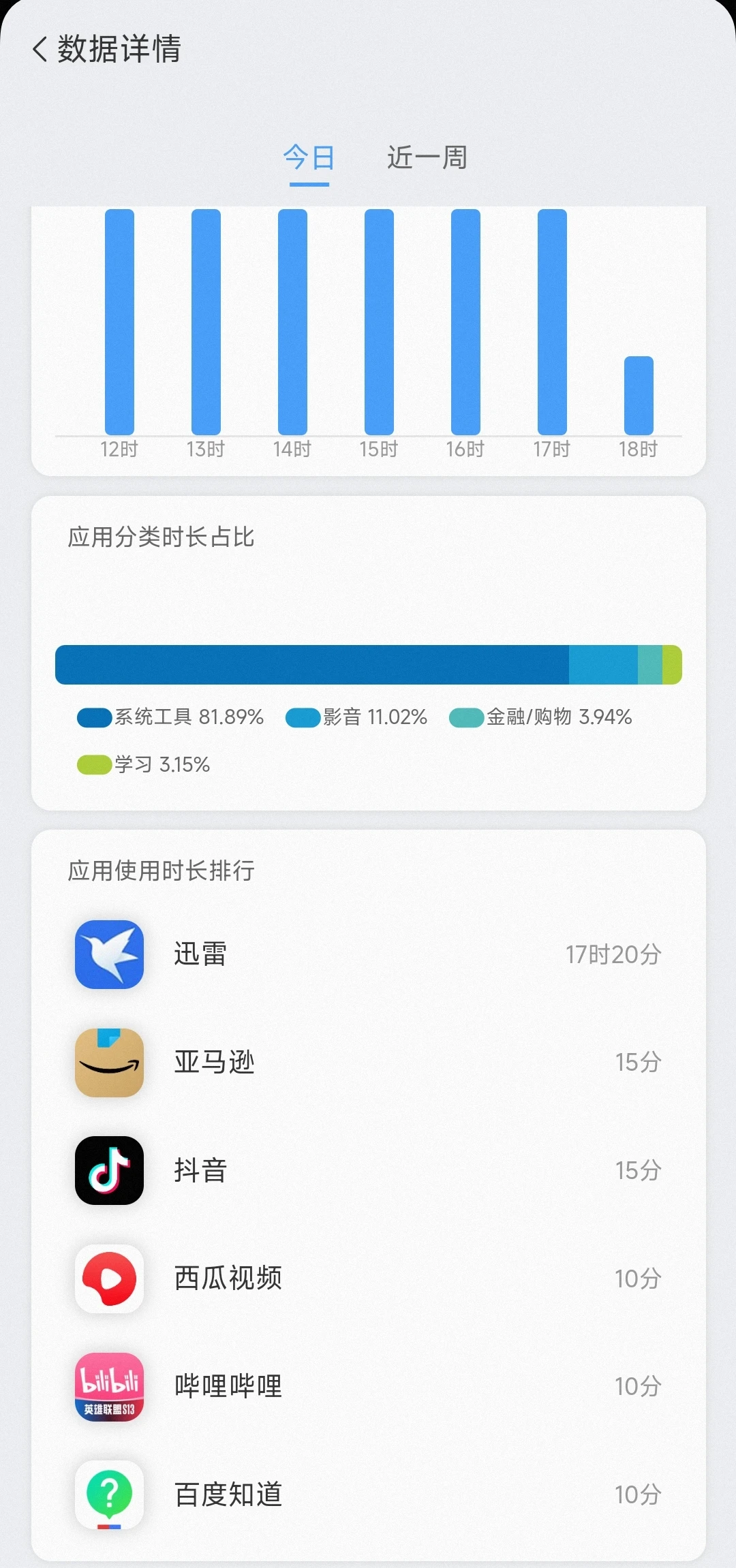736x1568 pixels.
Task: Open 迅雷 usage details
Action: 368,954
